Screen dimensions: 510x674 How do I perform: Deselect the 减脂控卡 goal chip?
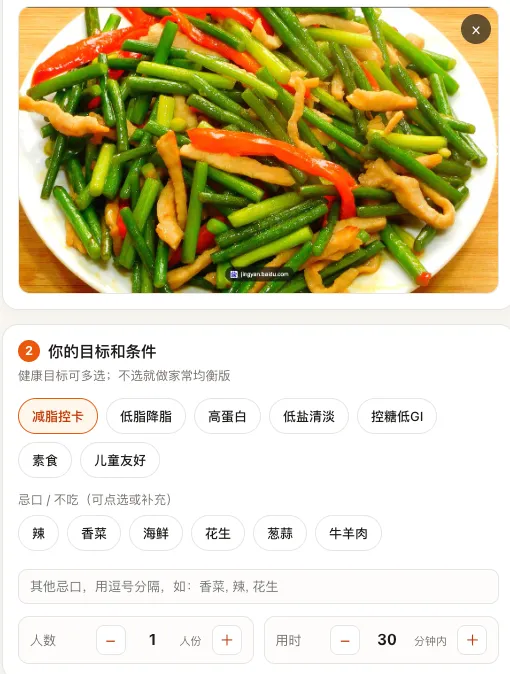point(58,416)
